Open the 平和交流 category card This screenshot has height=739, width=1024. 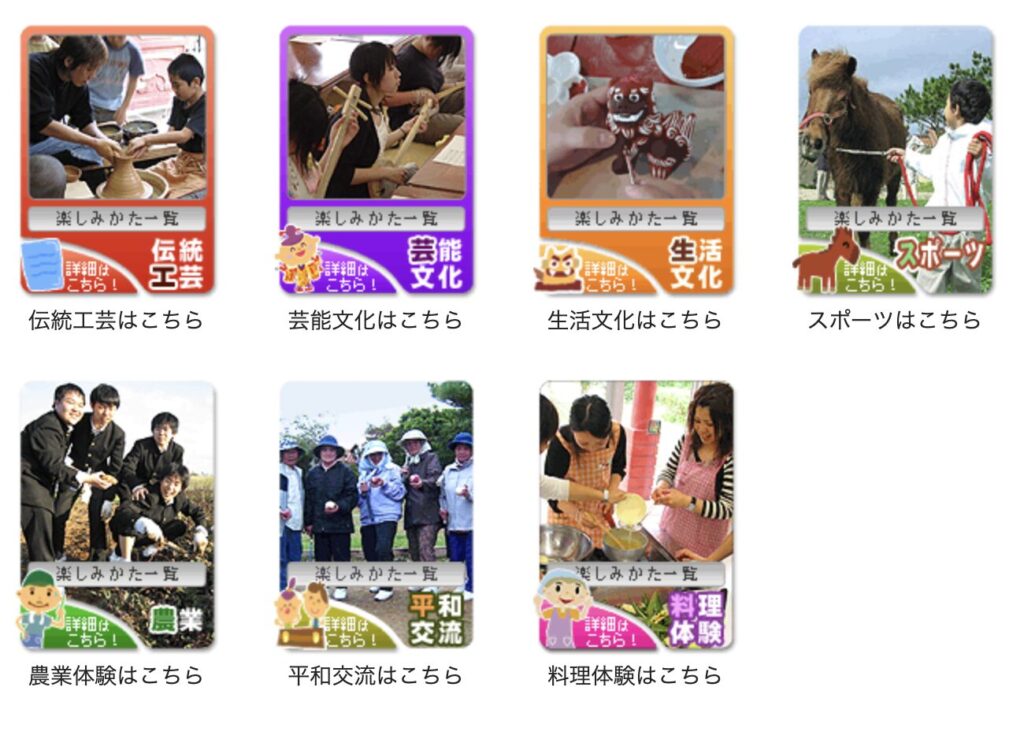(x=376, y=514)
